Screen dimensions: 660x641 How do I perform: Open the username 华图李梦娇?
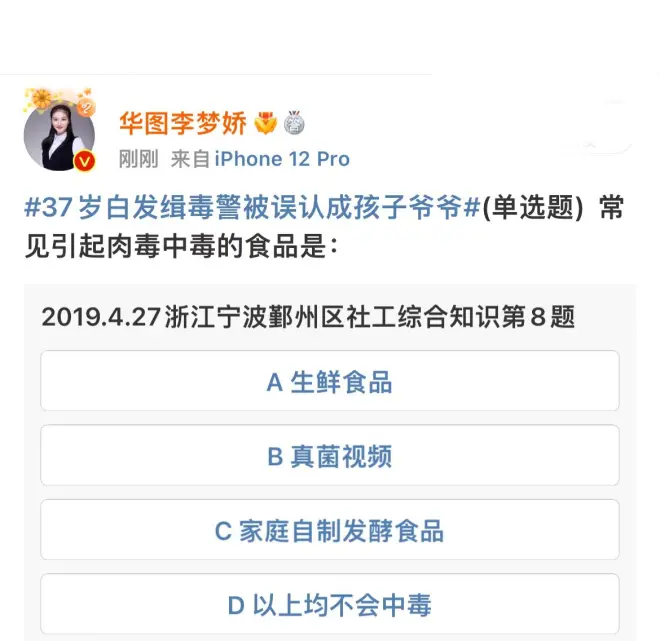pyautogui.click(x=183, y=123)
